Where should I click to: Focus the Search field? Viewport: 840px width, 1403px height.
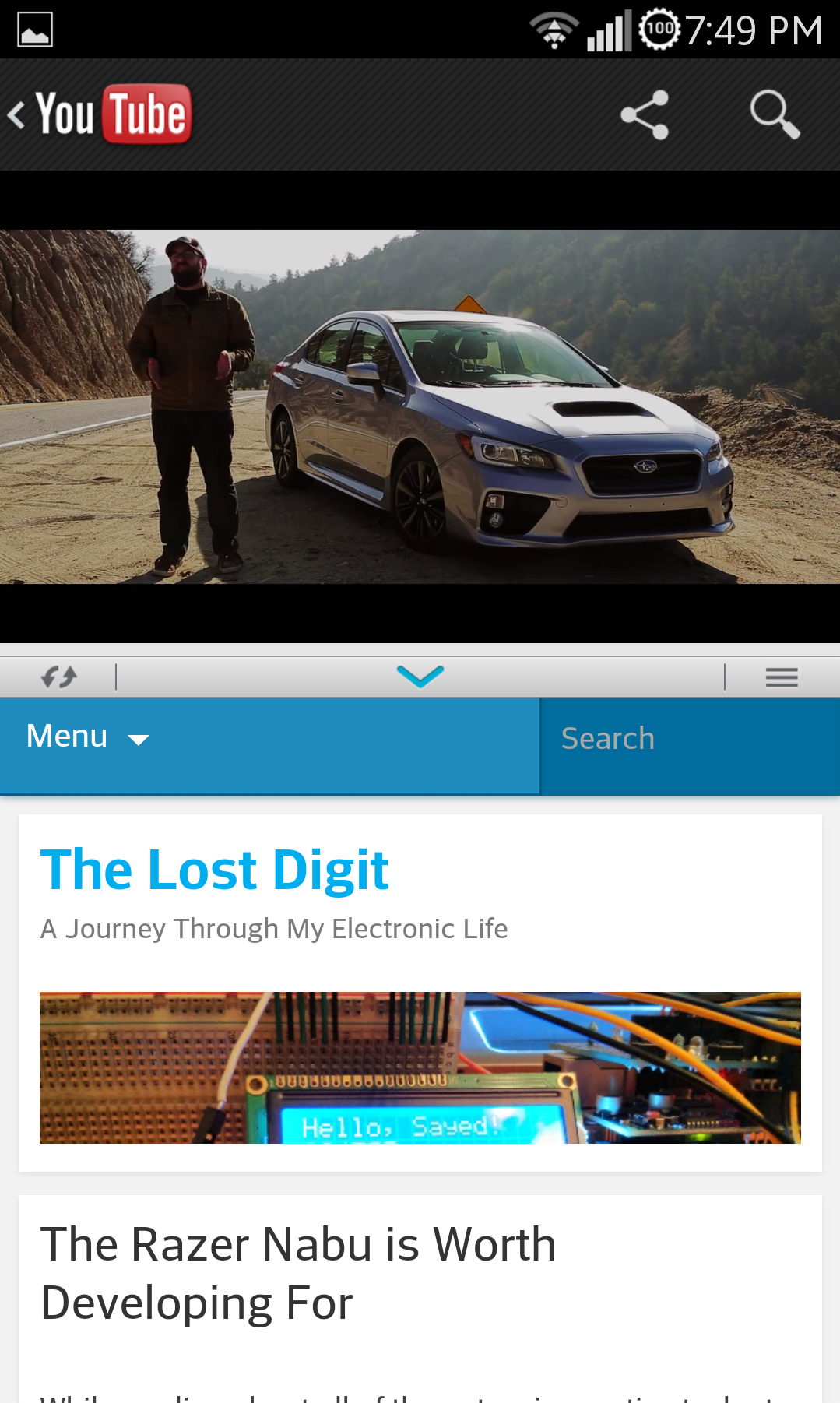689,739
